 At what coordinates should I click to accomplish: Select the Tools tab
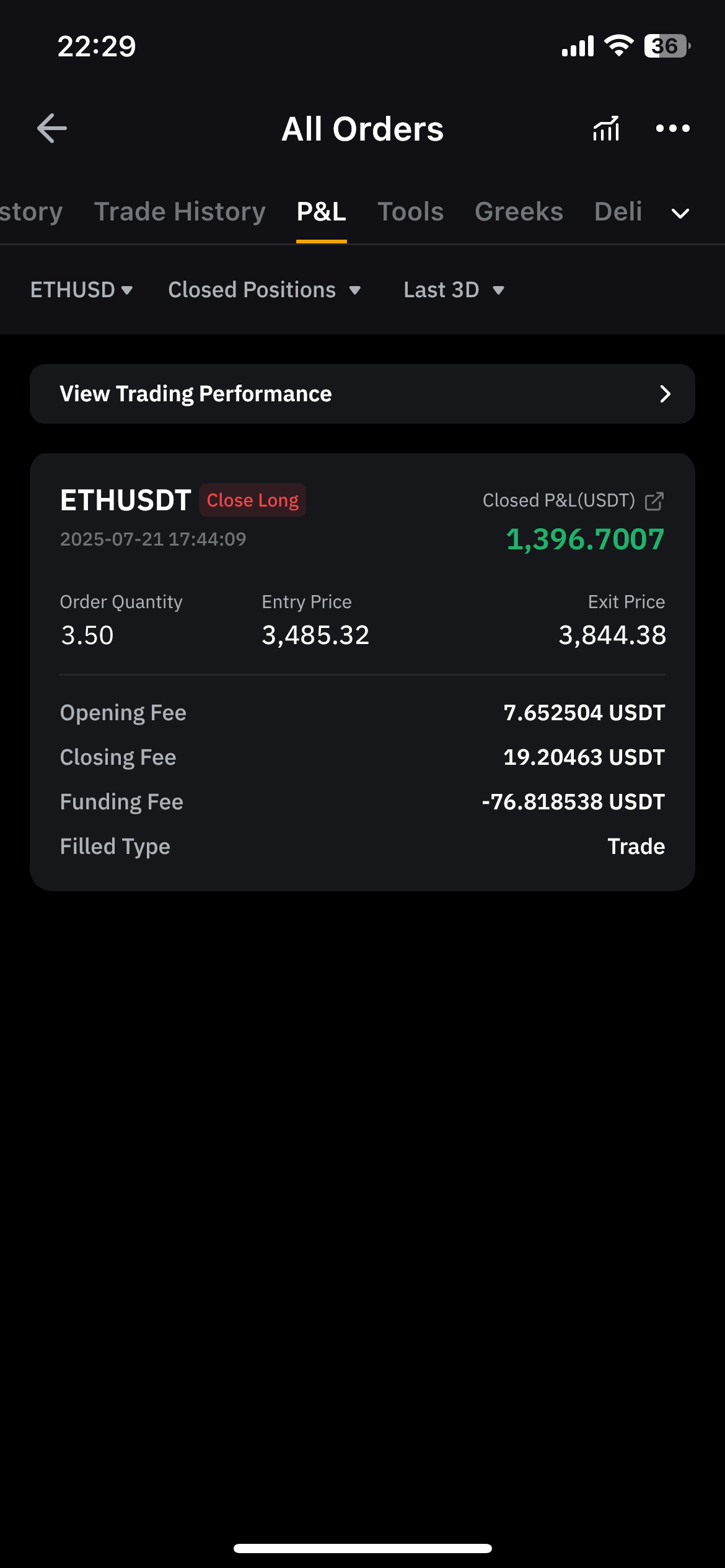point(411,211)
